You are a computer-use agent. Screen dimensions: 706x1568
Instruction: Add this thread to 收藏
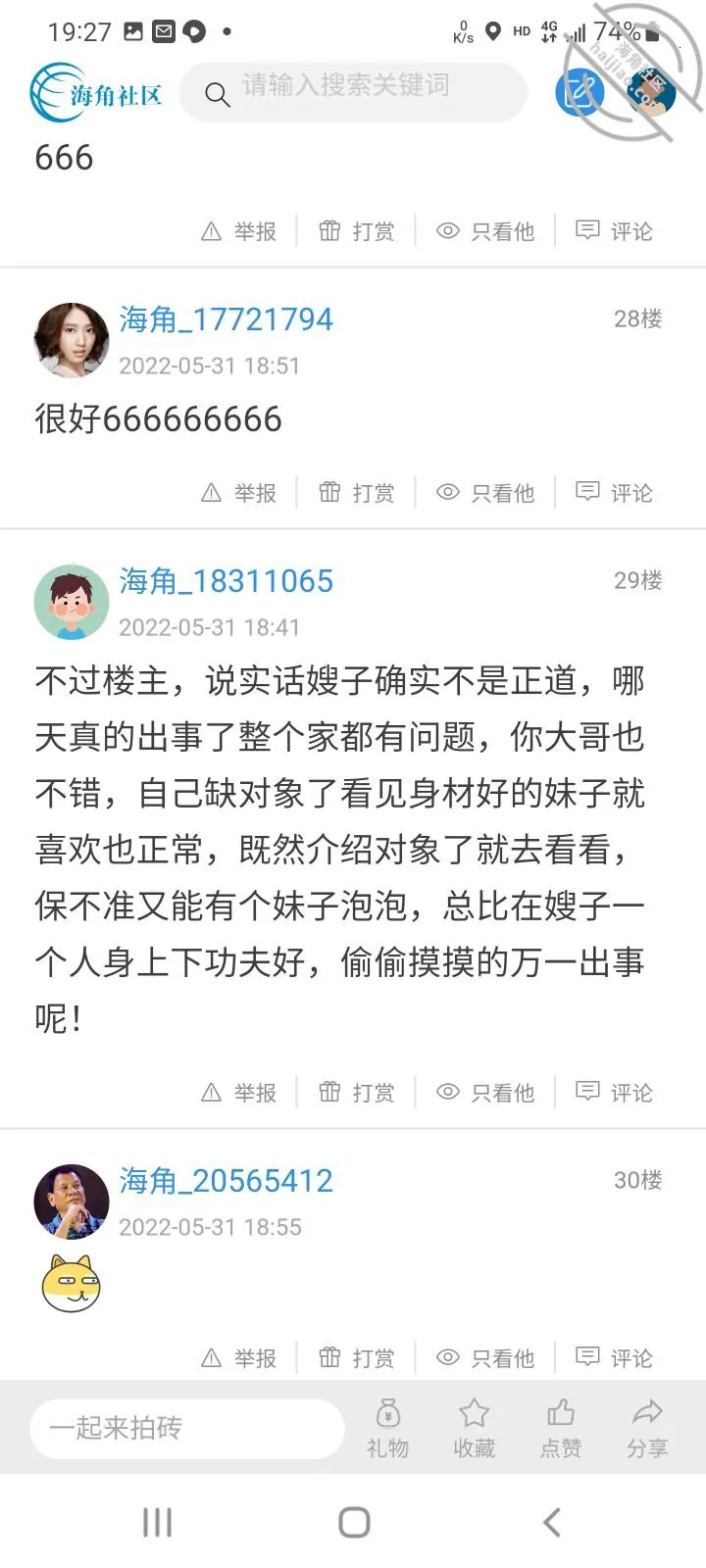(475, 1428)
